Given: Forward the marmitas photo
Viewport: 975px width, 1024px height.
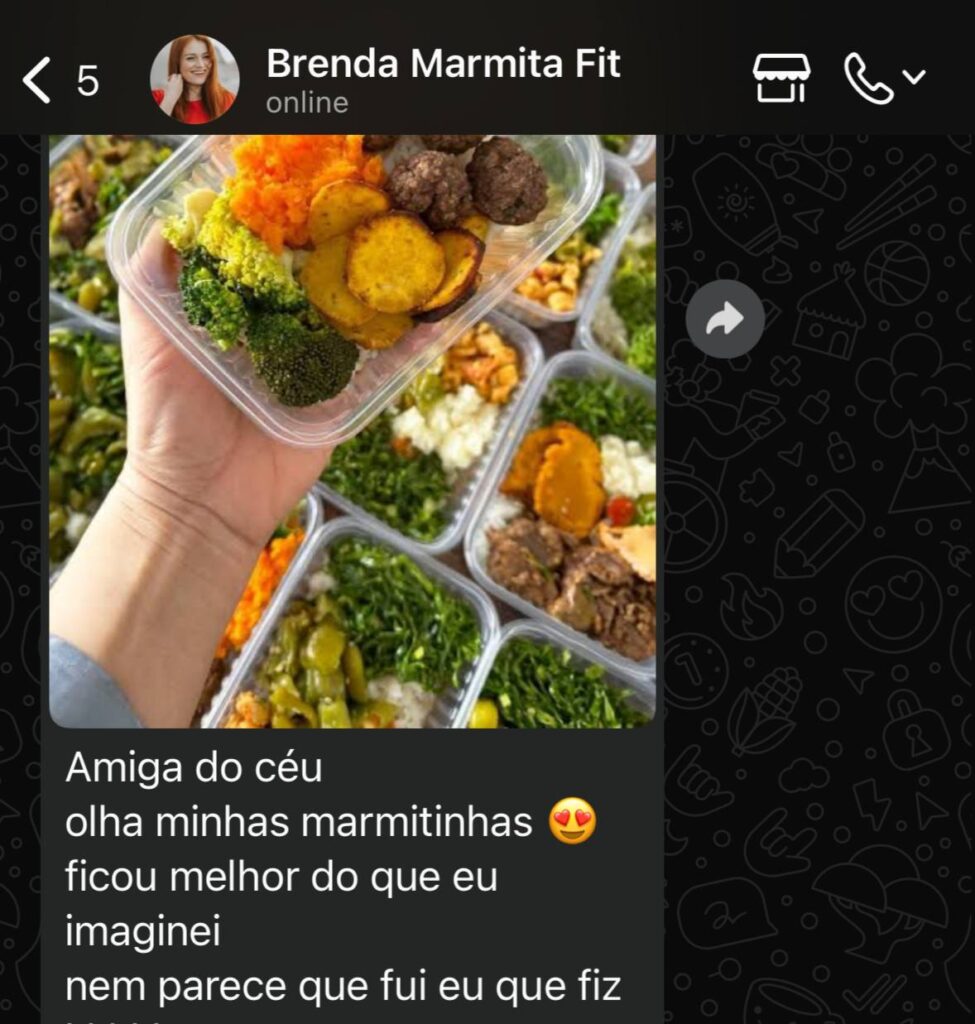Looking at the screenshot, I should [x=725, y=319].
